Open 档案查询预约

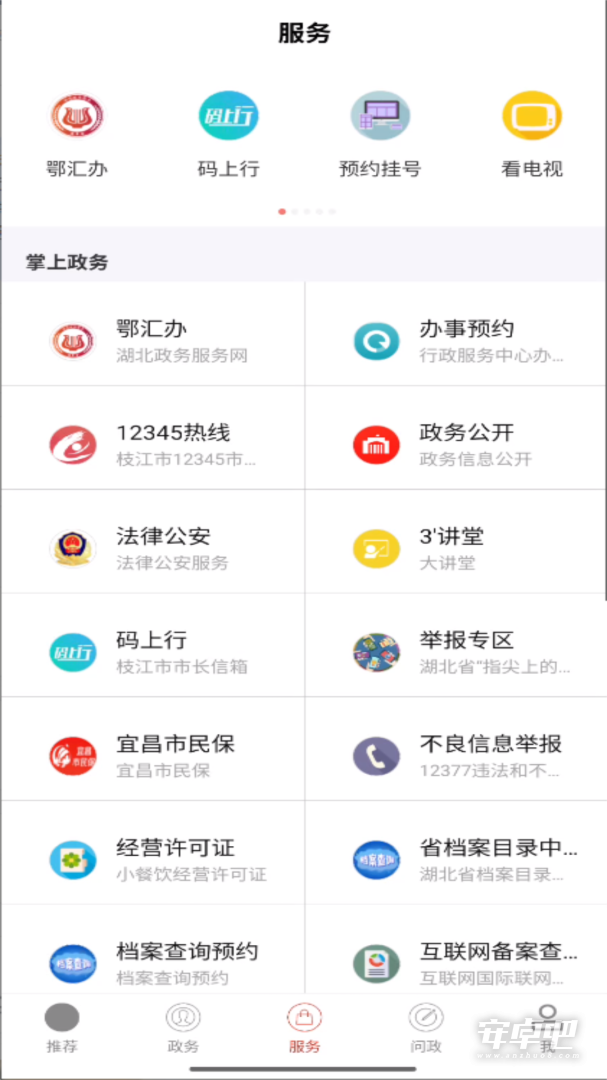point(153,949)
